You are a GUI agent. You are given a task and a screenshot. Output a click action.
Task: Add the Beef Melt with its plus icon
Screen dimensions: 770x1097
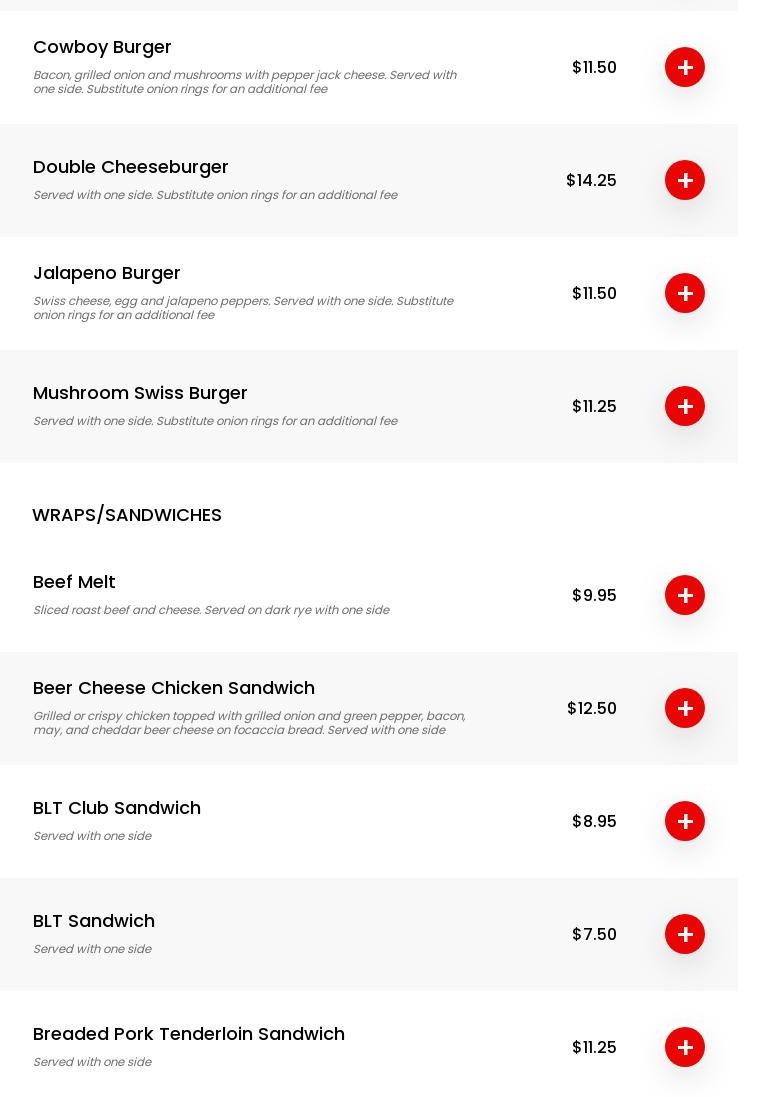[685, 595]
